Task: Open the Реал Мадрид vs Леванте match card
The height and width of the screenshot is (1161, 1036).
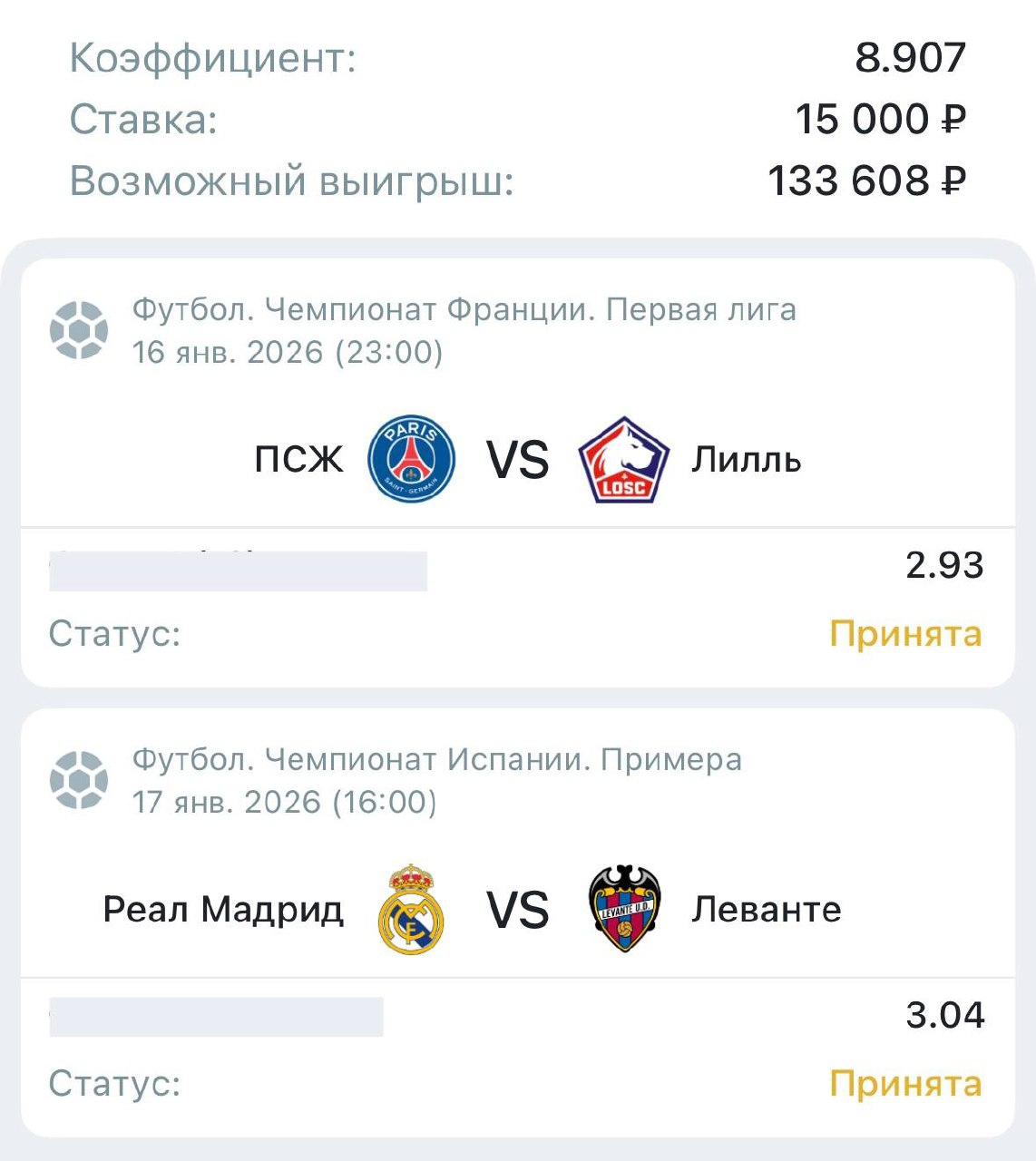Action: (x=518, y=909)
